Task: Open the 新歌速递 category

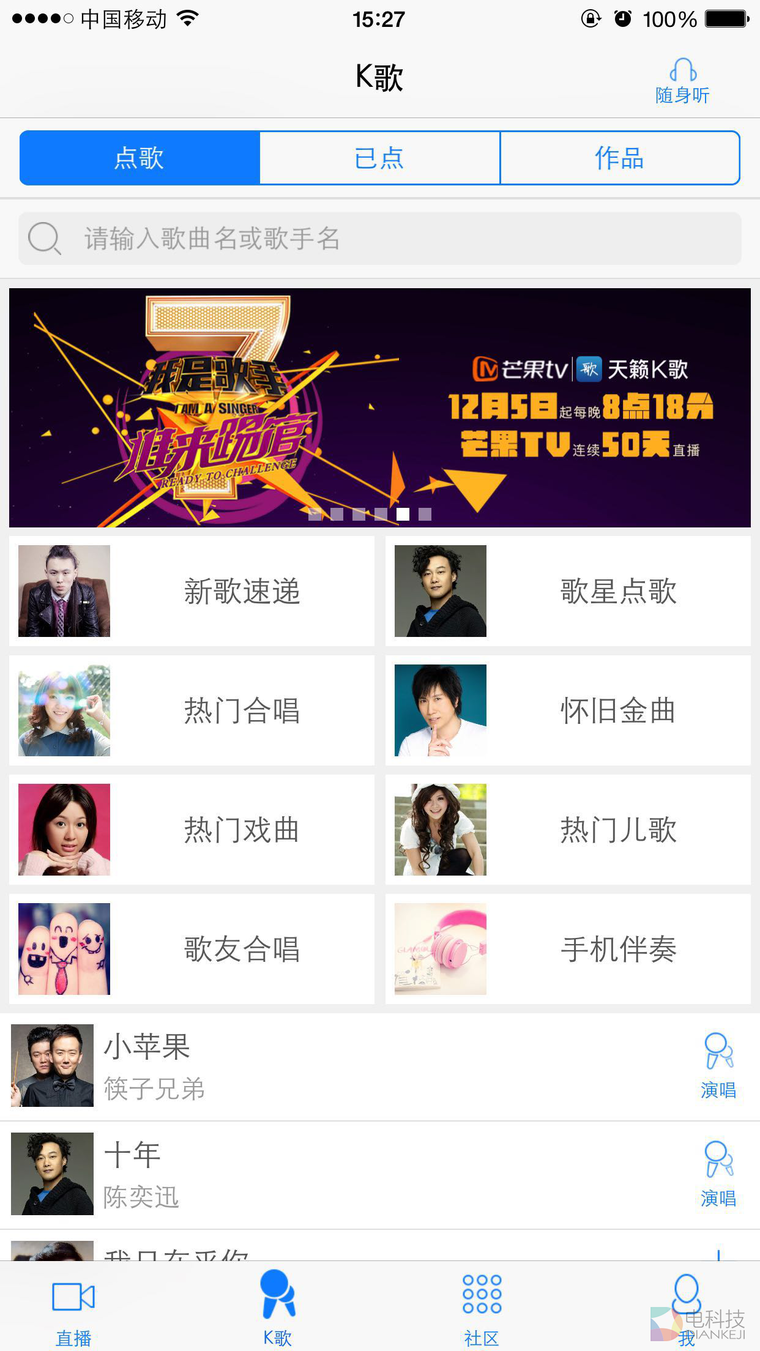Action: [190, 590]
